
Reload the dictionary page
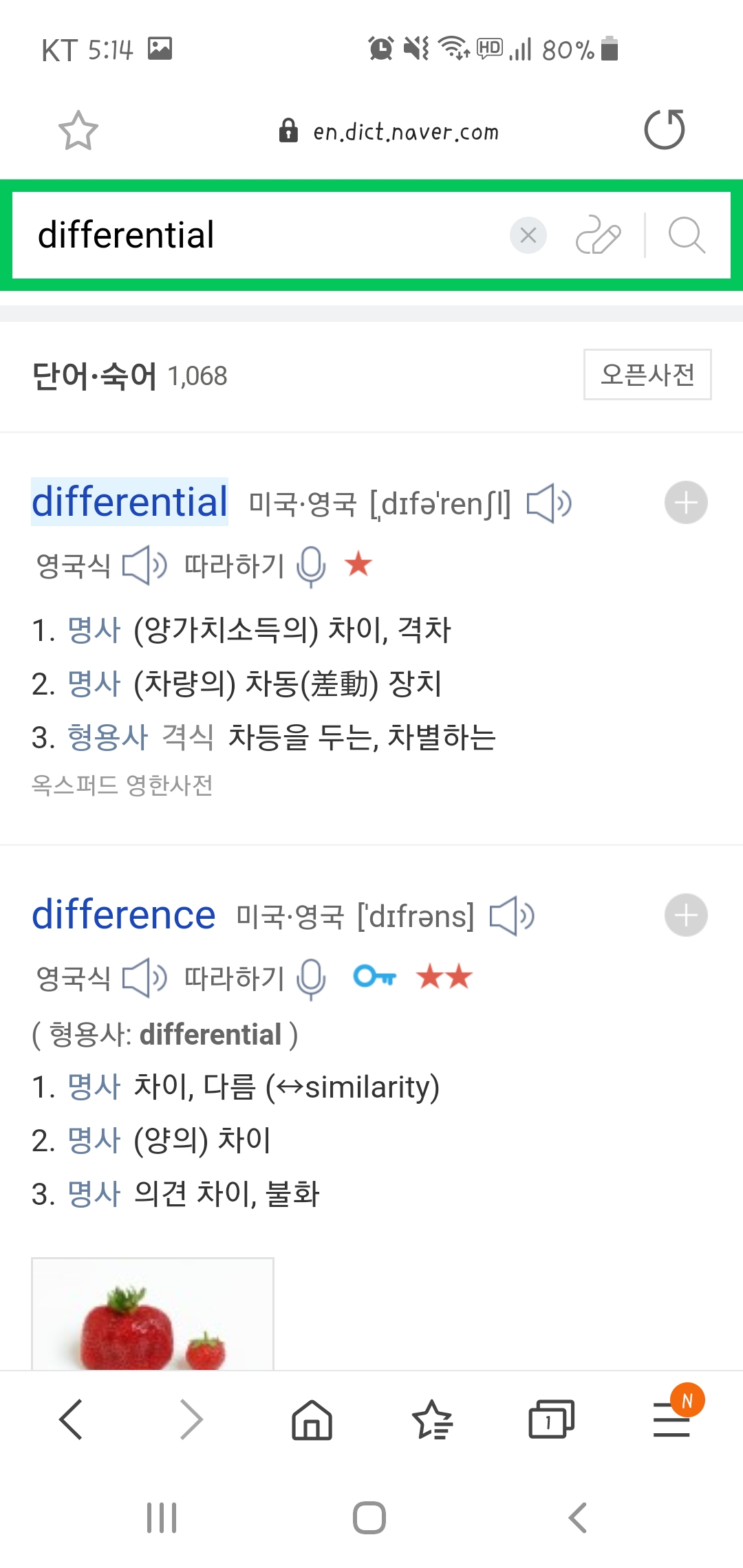coord(665,131)
